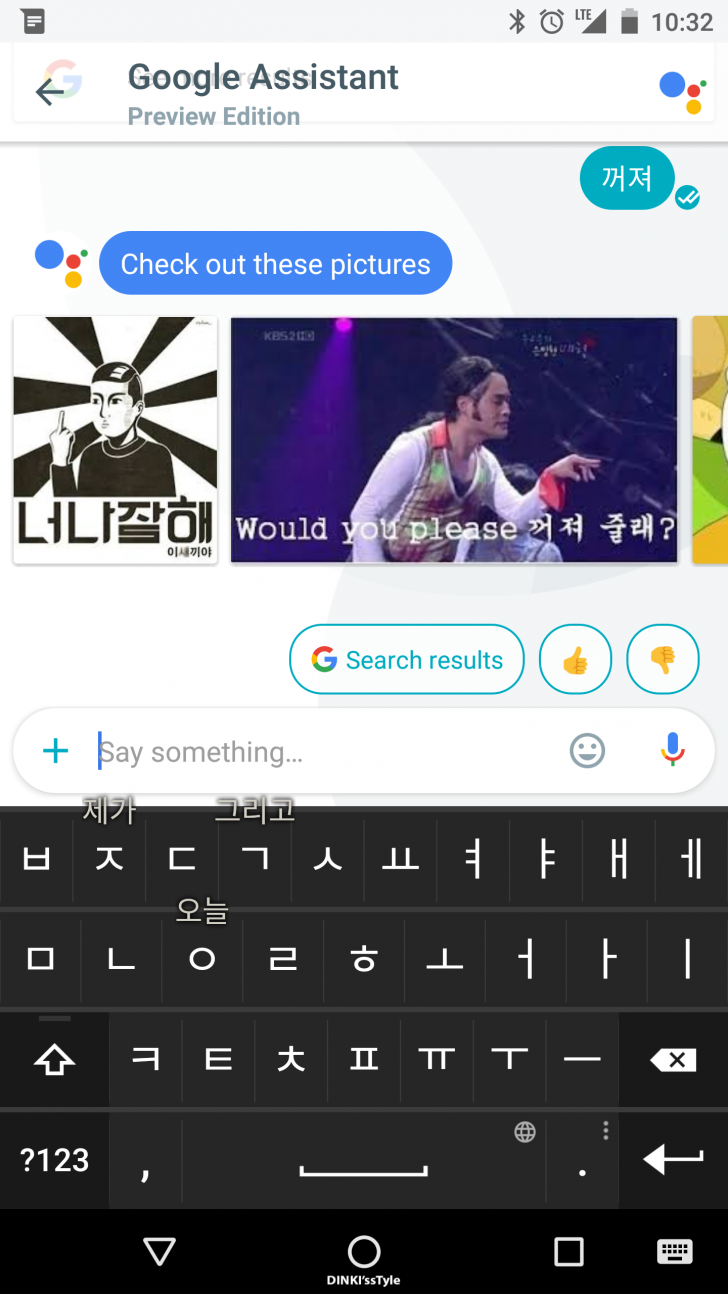Switch keyboard to ?123 symbols
This screenshot has width=728, height=1294.
pyautogui.click(x=55, y=1160)
